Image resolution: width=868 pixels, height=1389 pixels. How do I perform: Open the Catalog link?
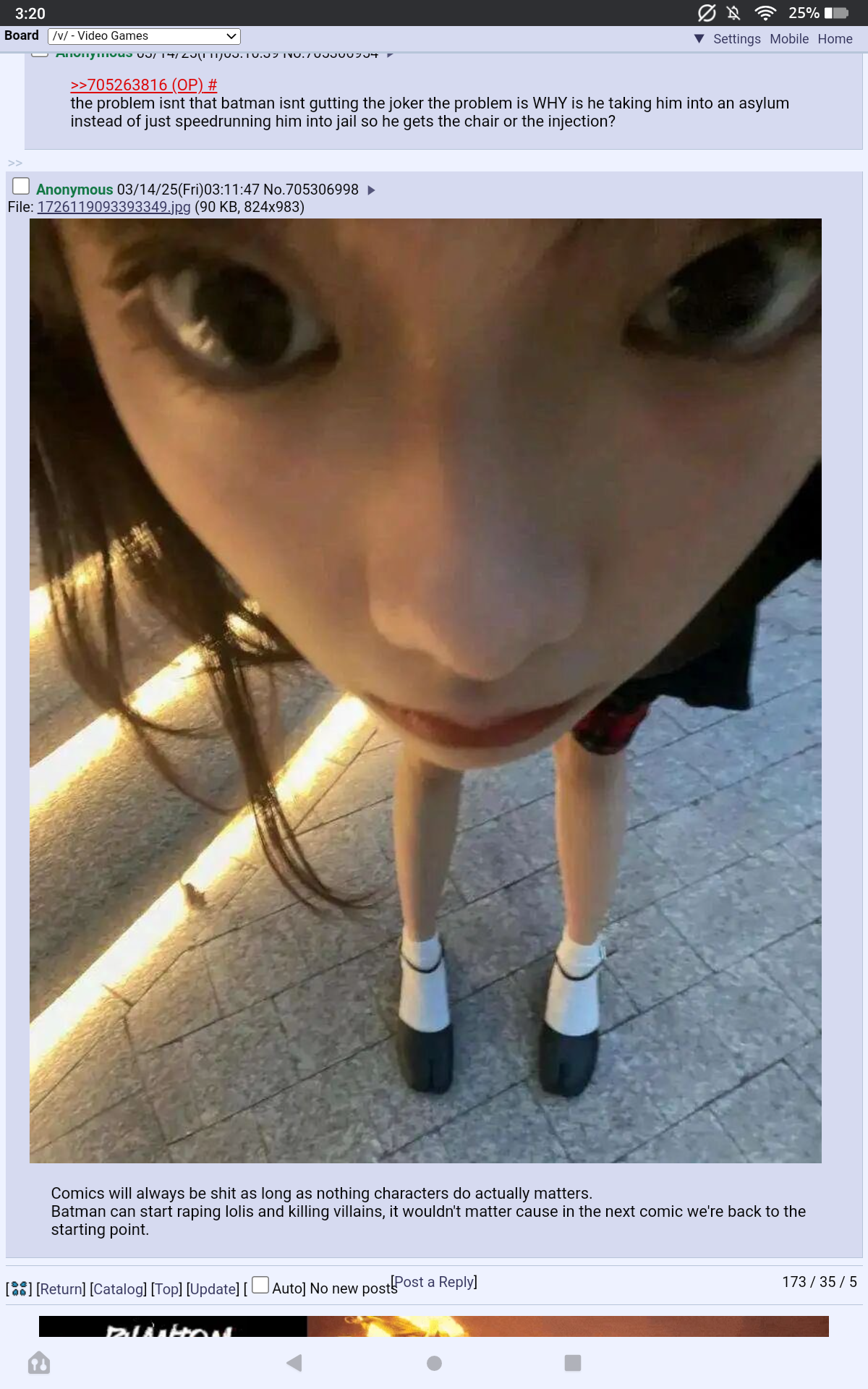pos(118,1289)
